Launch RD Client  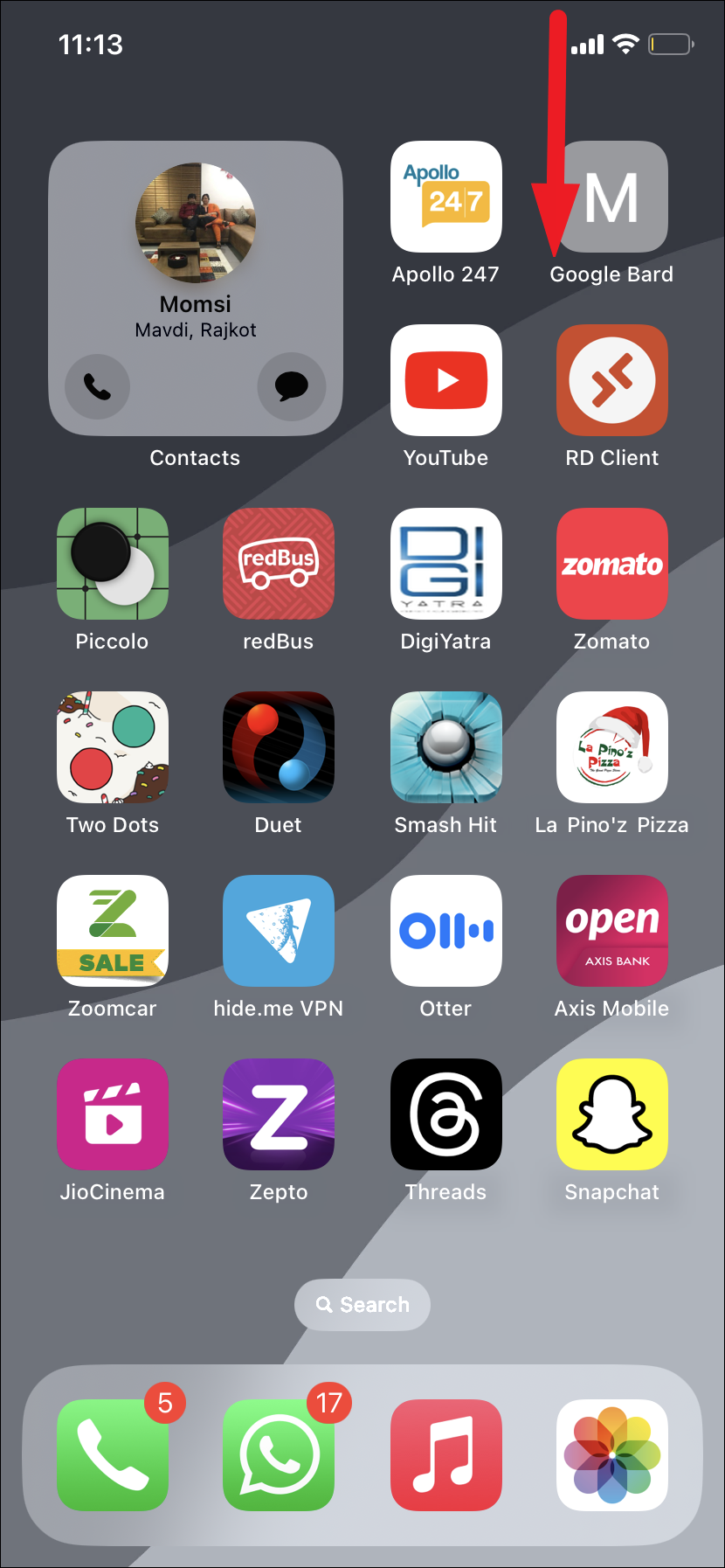612,380
